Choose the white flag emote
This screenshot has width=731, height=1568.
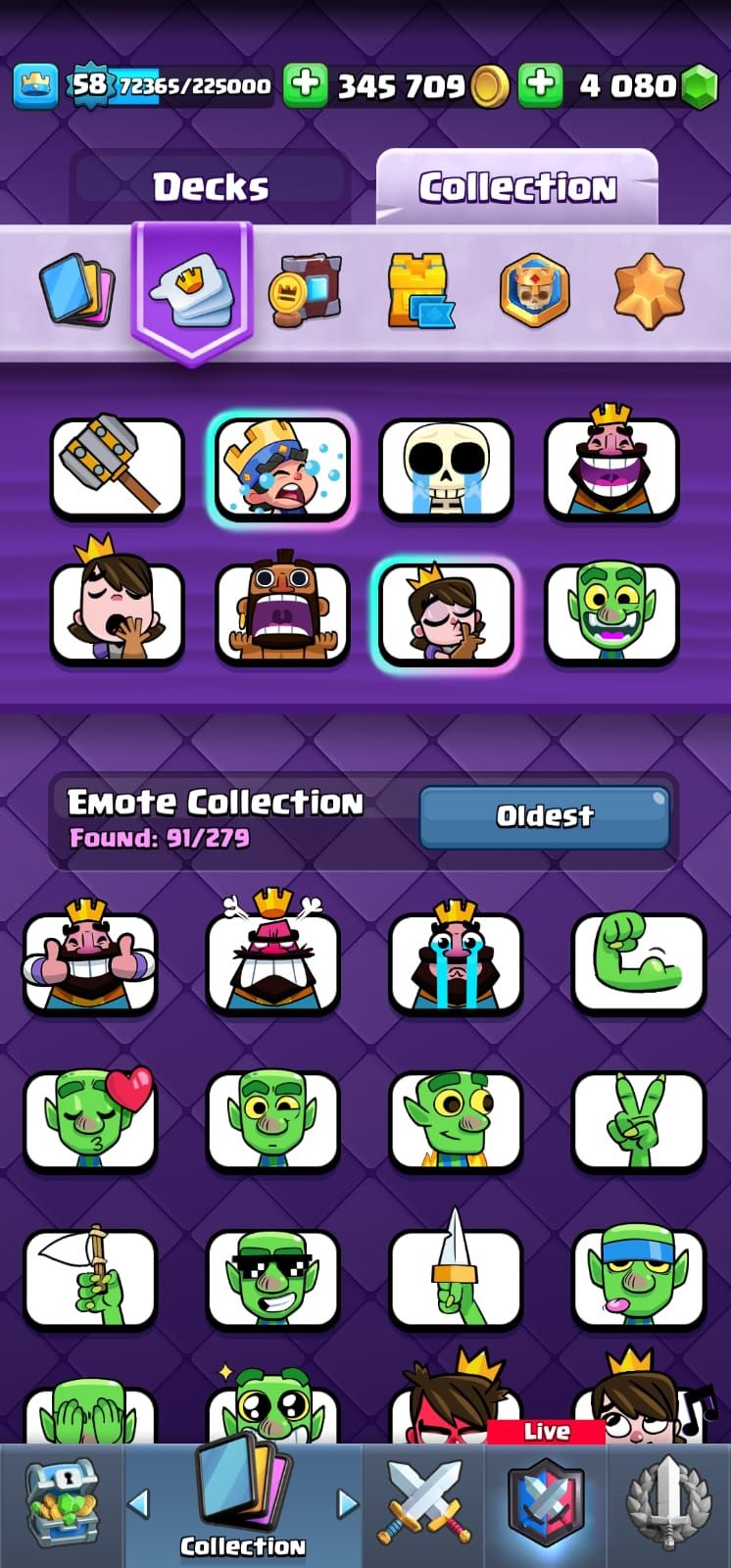point(90,1278)
